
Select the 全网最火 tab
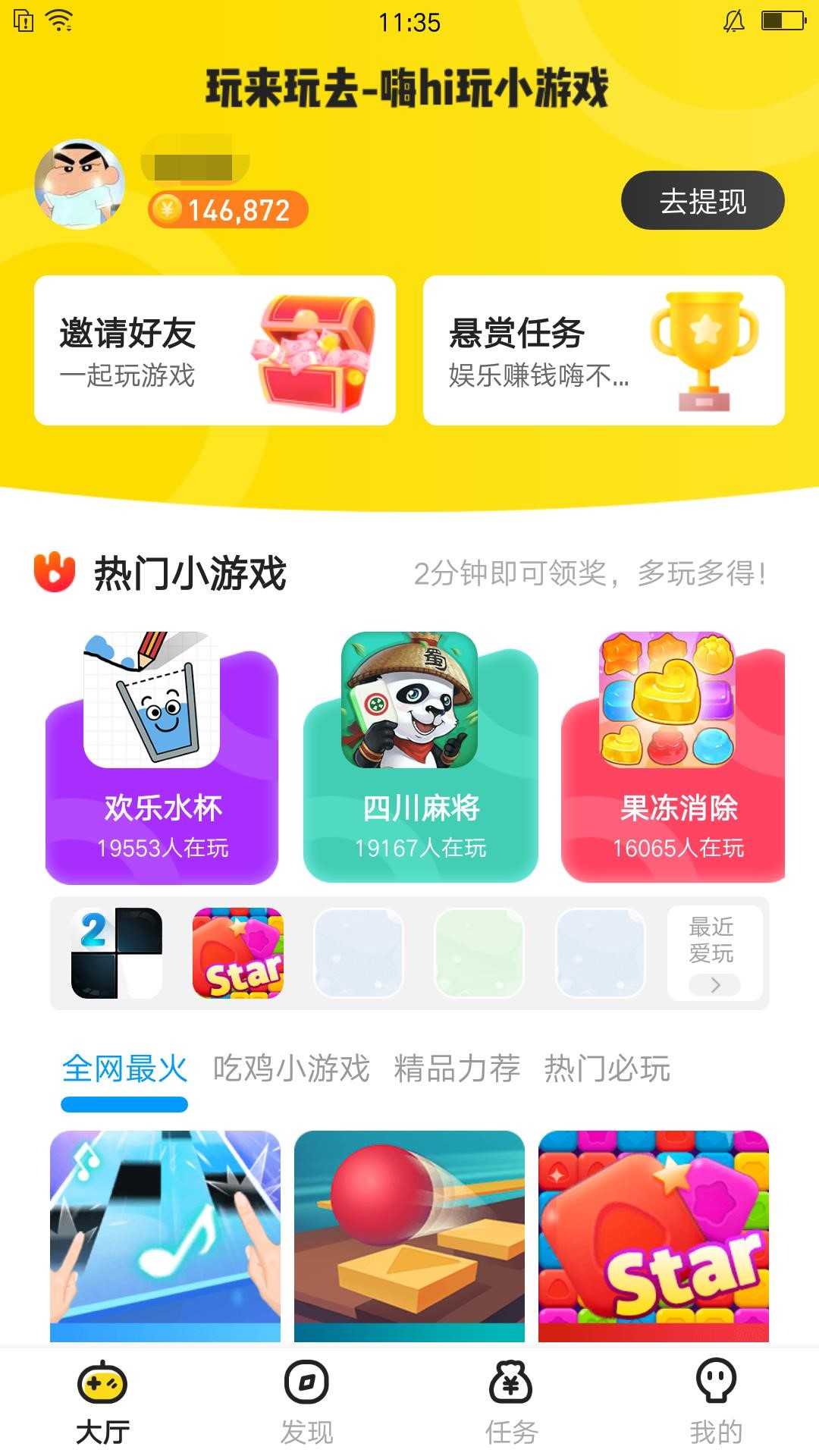pos(124,1069)
